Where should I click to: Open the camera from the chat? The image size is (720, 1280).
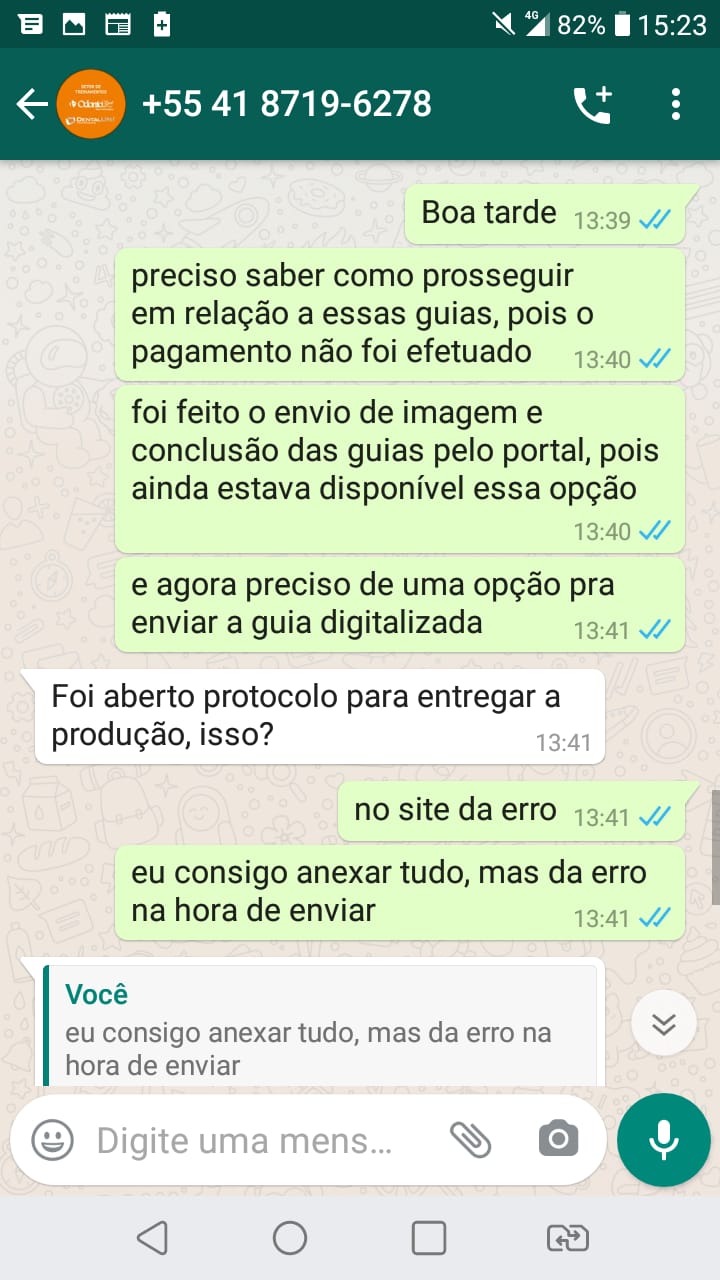(558, 1139)
